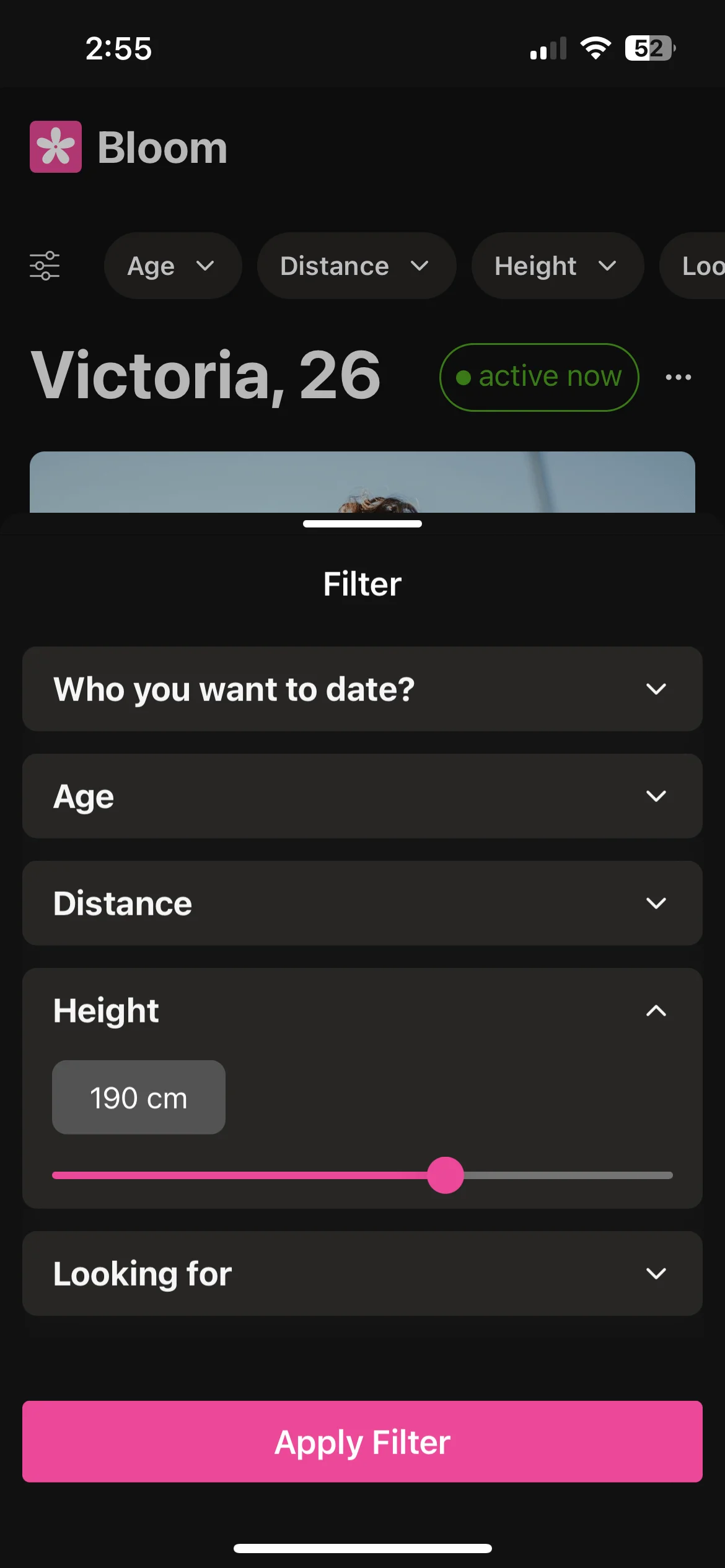Click the 190 cm height slider handle
Image resolution: width=725 pixels, height=1568 pixels.
point(445,1175)
